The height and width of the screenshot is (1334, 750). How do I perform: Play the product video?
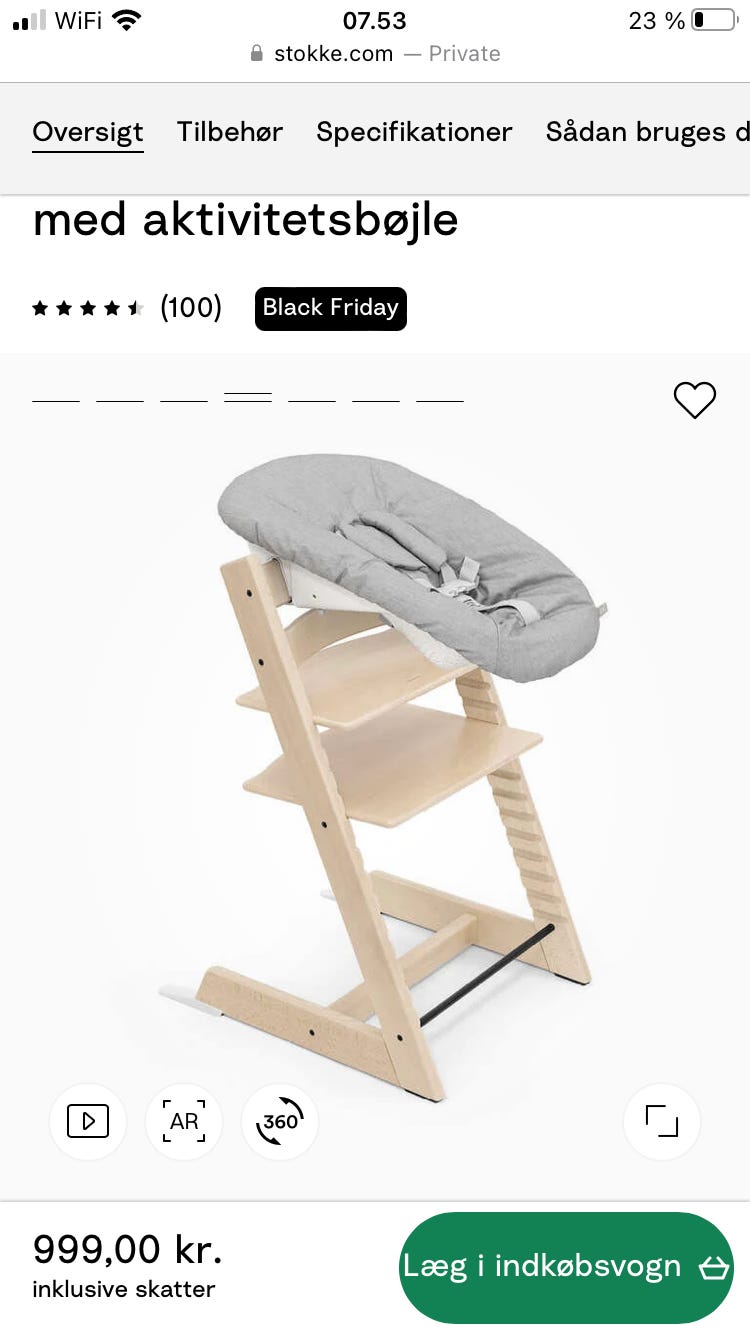pyautogui.click(x=88, y=1122)
